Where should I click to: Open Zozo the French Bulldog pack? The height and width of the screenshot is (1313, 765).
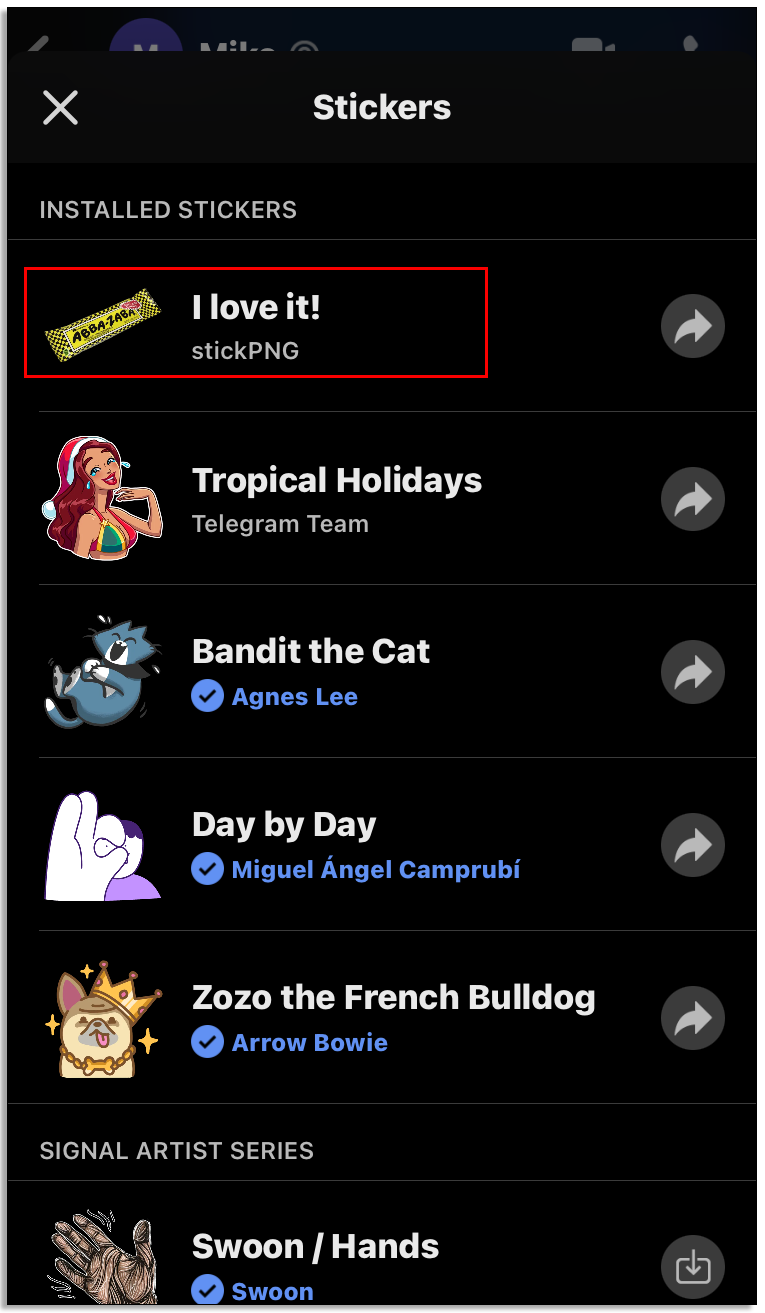[392, 1017]
